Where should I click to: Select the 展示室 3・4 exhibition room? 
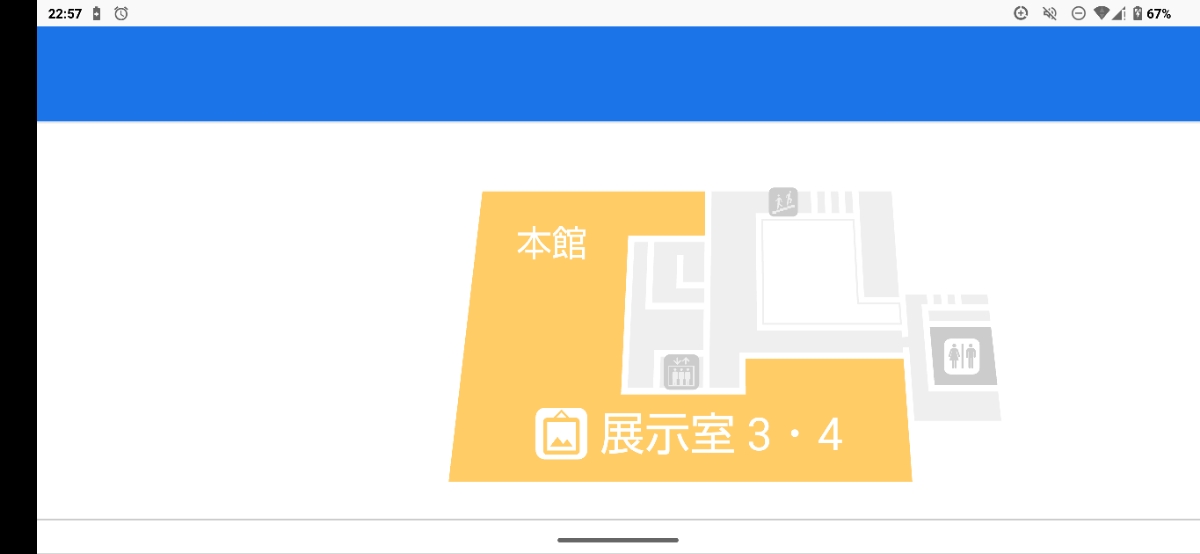pos(689,435)
